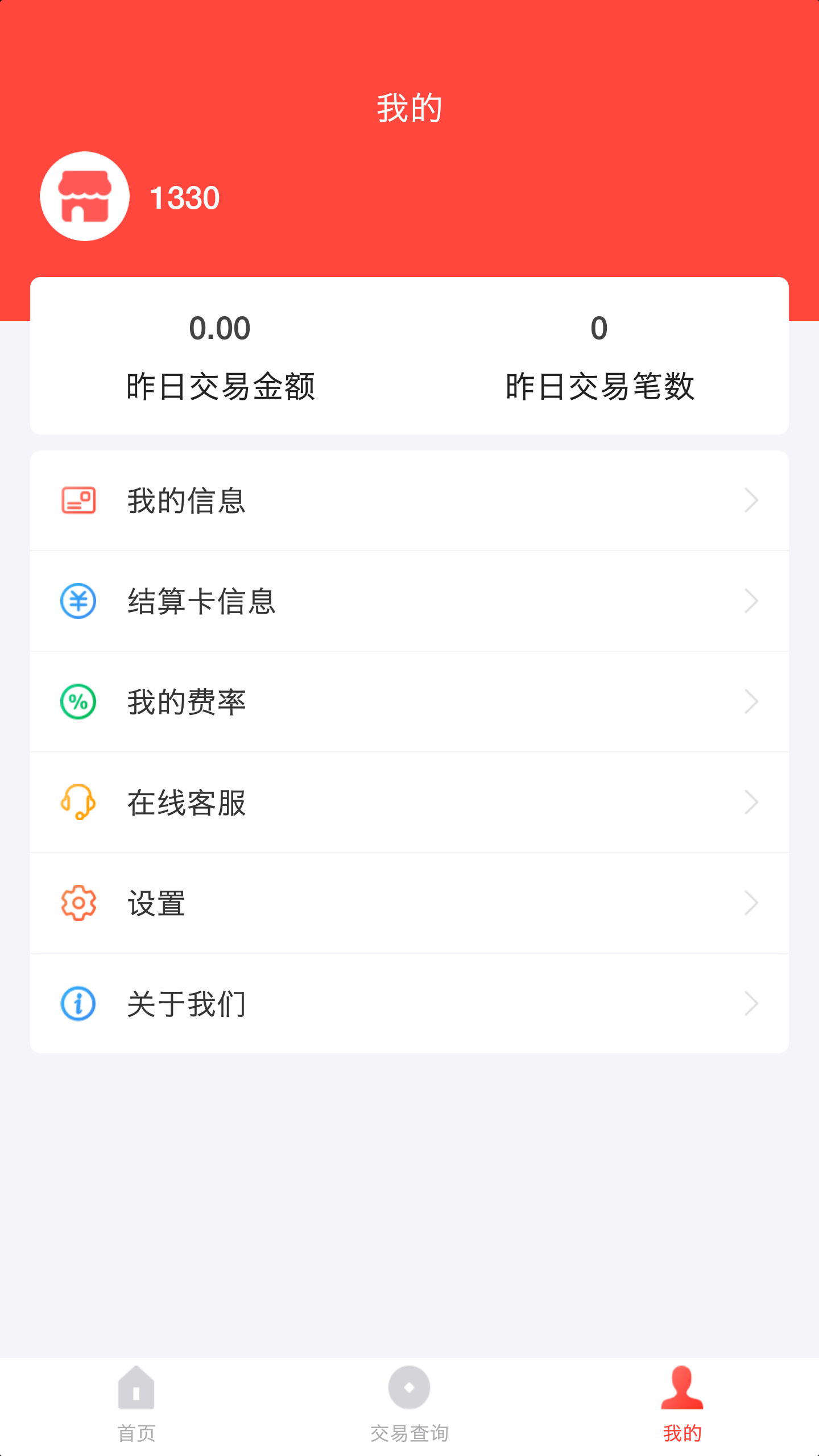The width and height of the screenshot is (819, 1456).
Task: Switch to the 首页 tab
Action: pos(136,1405)
